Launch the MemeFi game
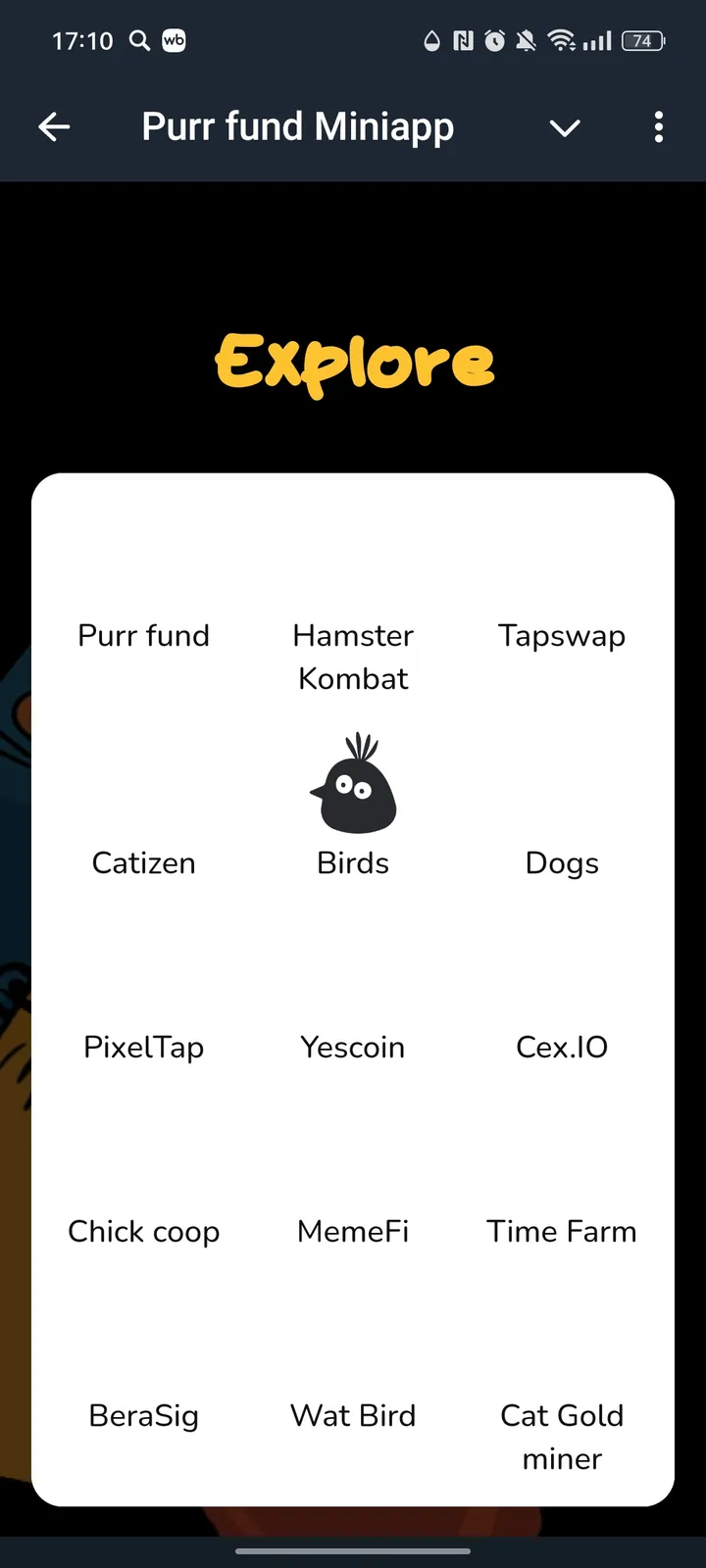Image resolution: width=706 pixels, height=1568 pixels. [353, 1231]
